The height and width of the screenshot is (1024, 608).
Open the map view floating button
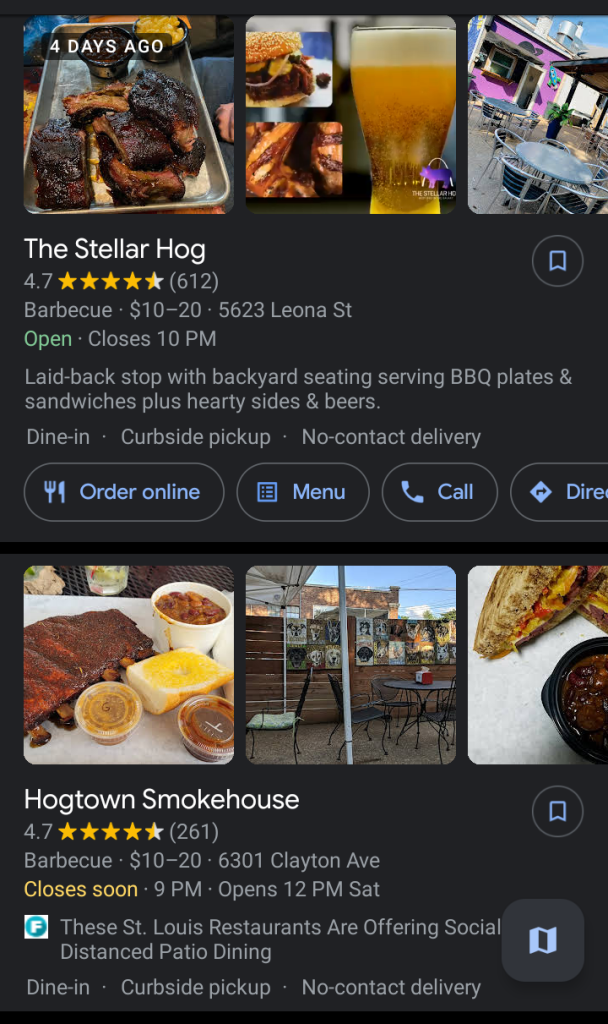point(542,940)
